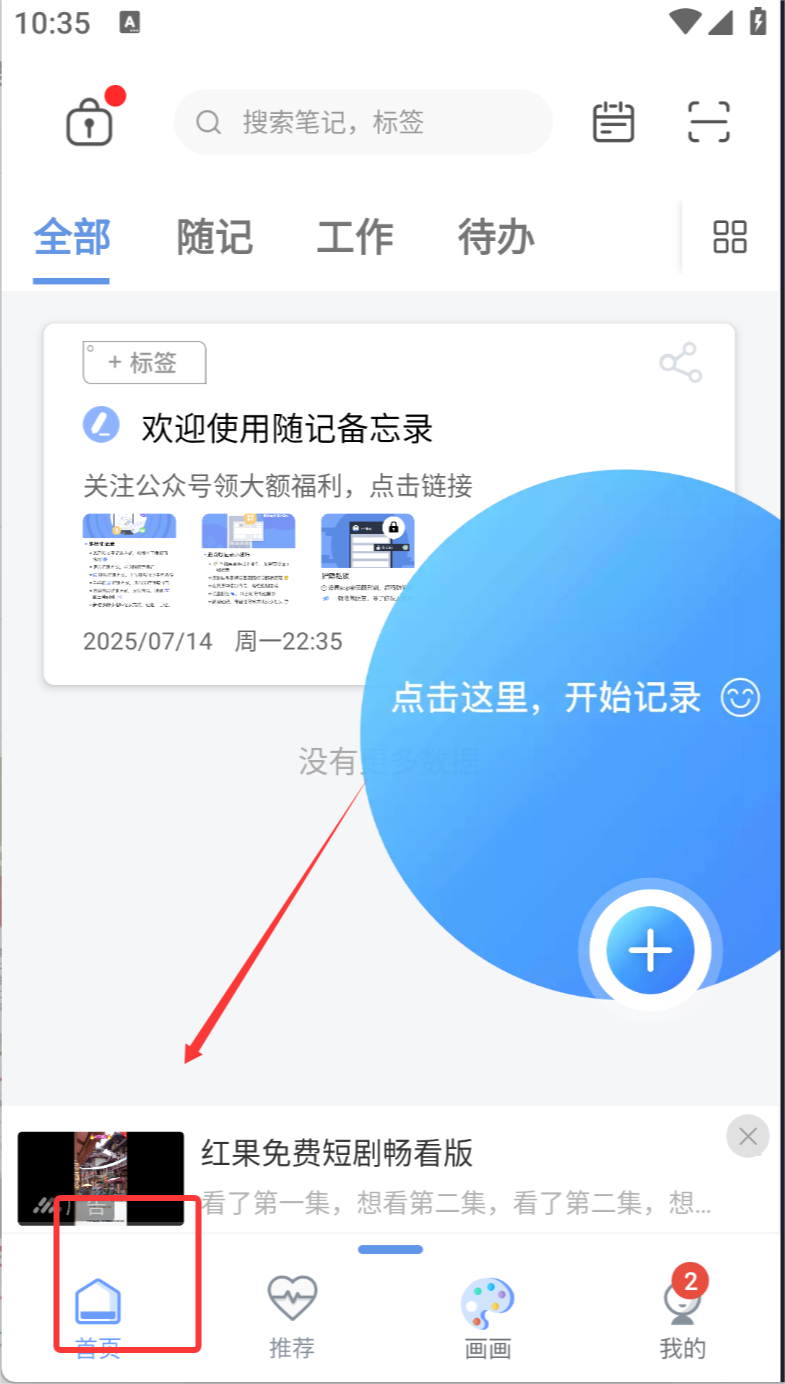Open the scan icon
This screenshot has height=1384, width=785.
[709, 122]
